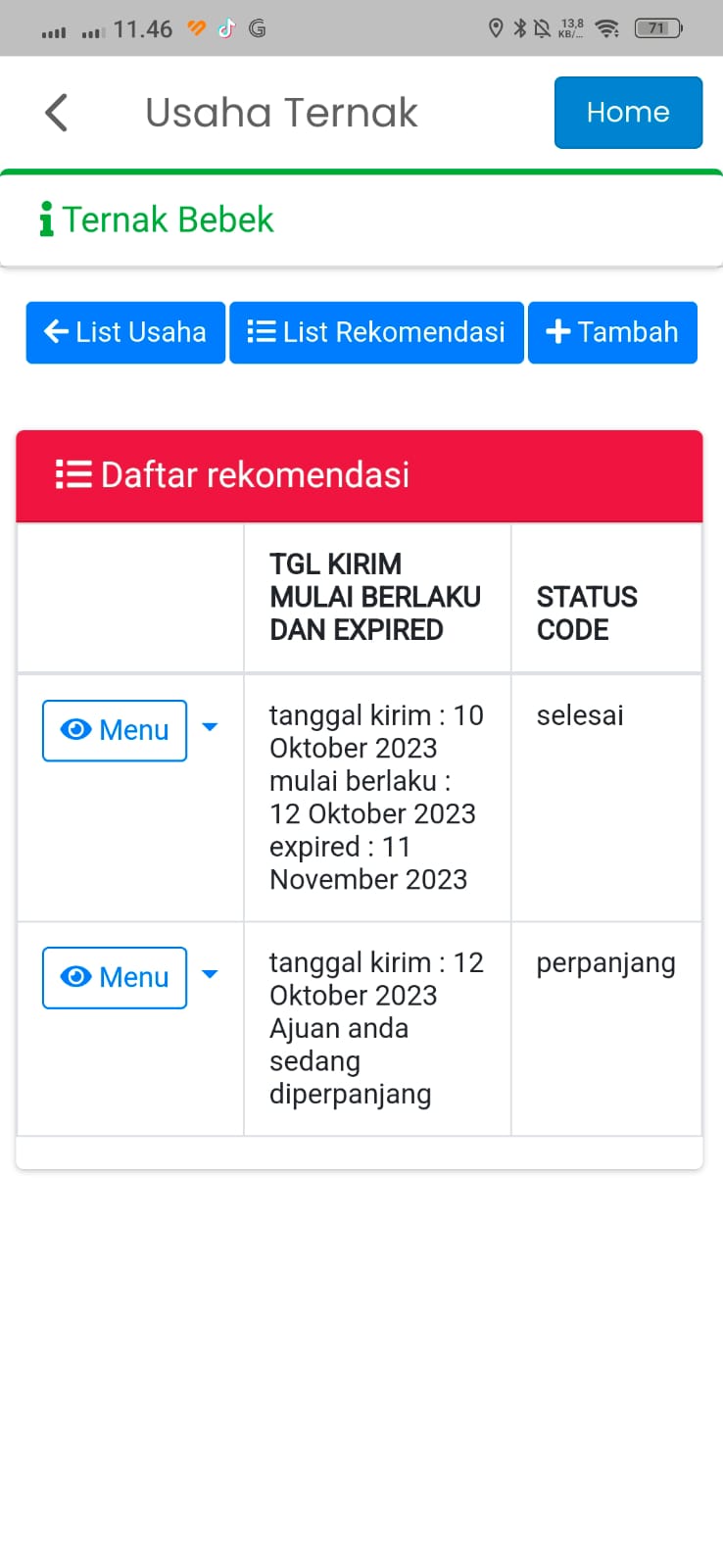Open List Rekomendasi
This screenshot has width=723, height=1568.
click(376, 332)
